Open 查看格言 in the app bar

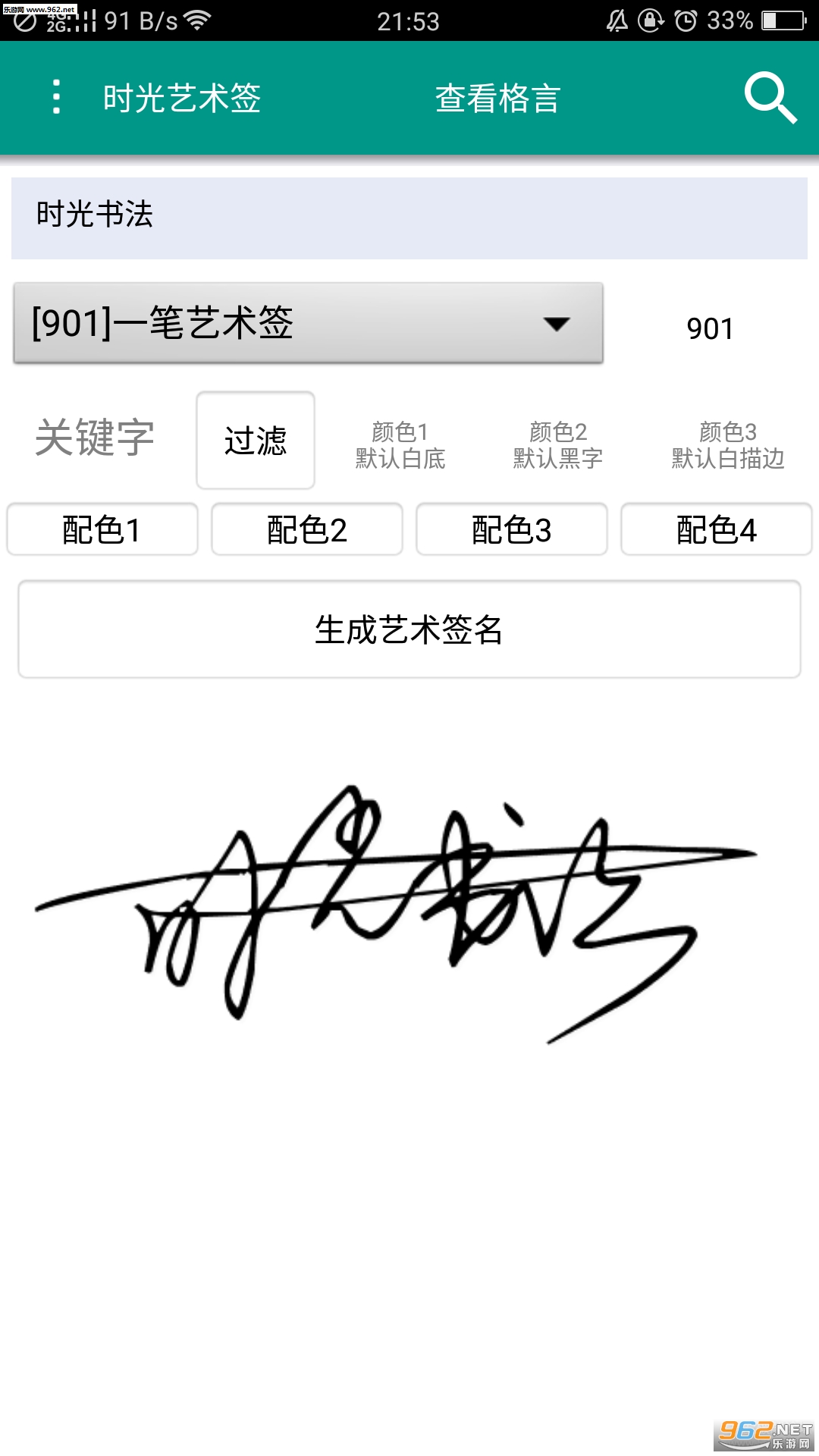pos(497,99)
